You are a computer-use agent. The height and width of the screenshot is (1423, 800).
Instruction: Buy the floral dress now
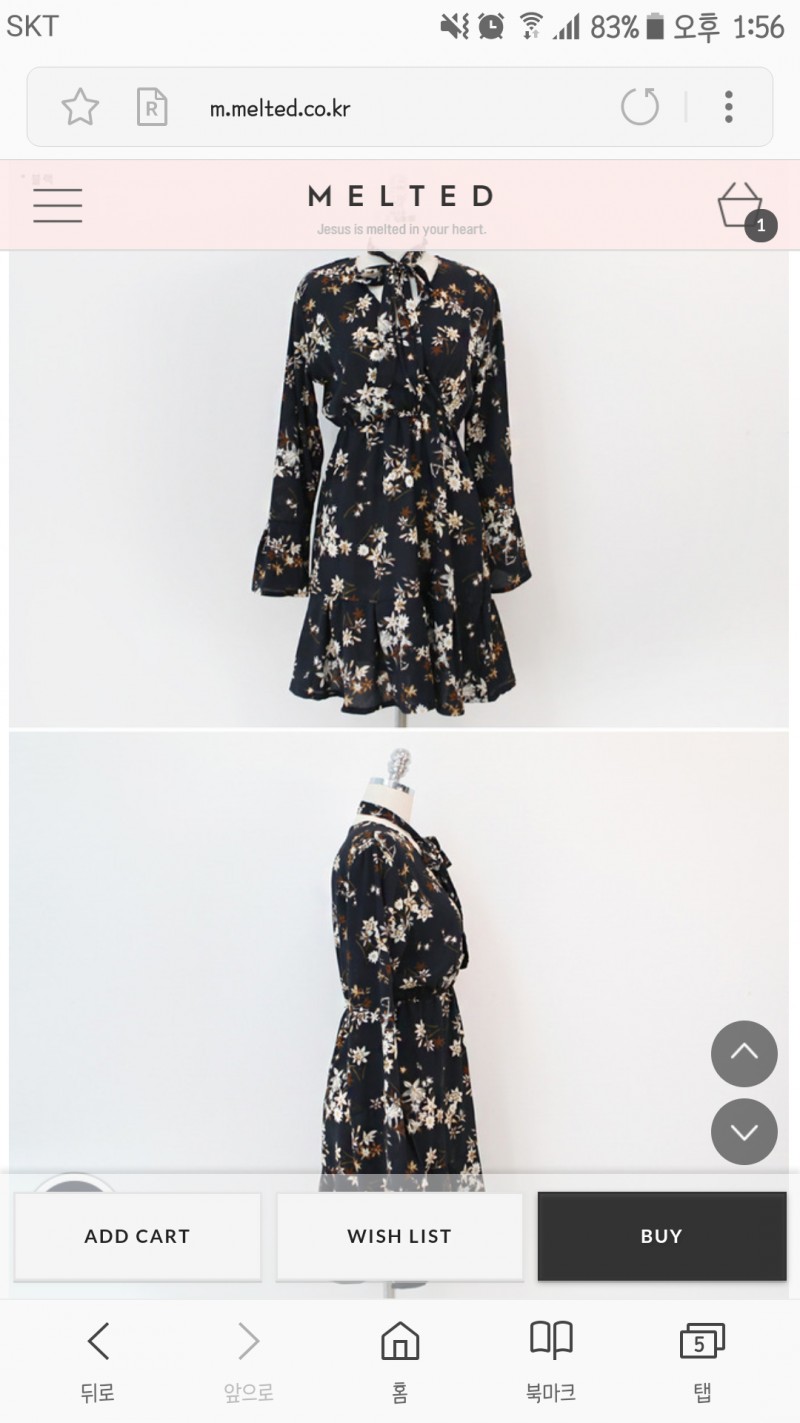point(661,1236)
